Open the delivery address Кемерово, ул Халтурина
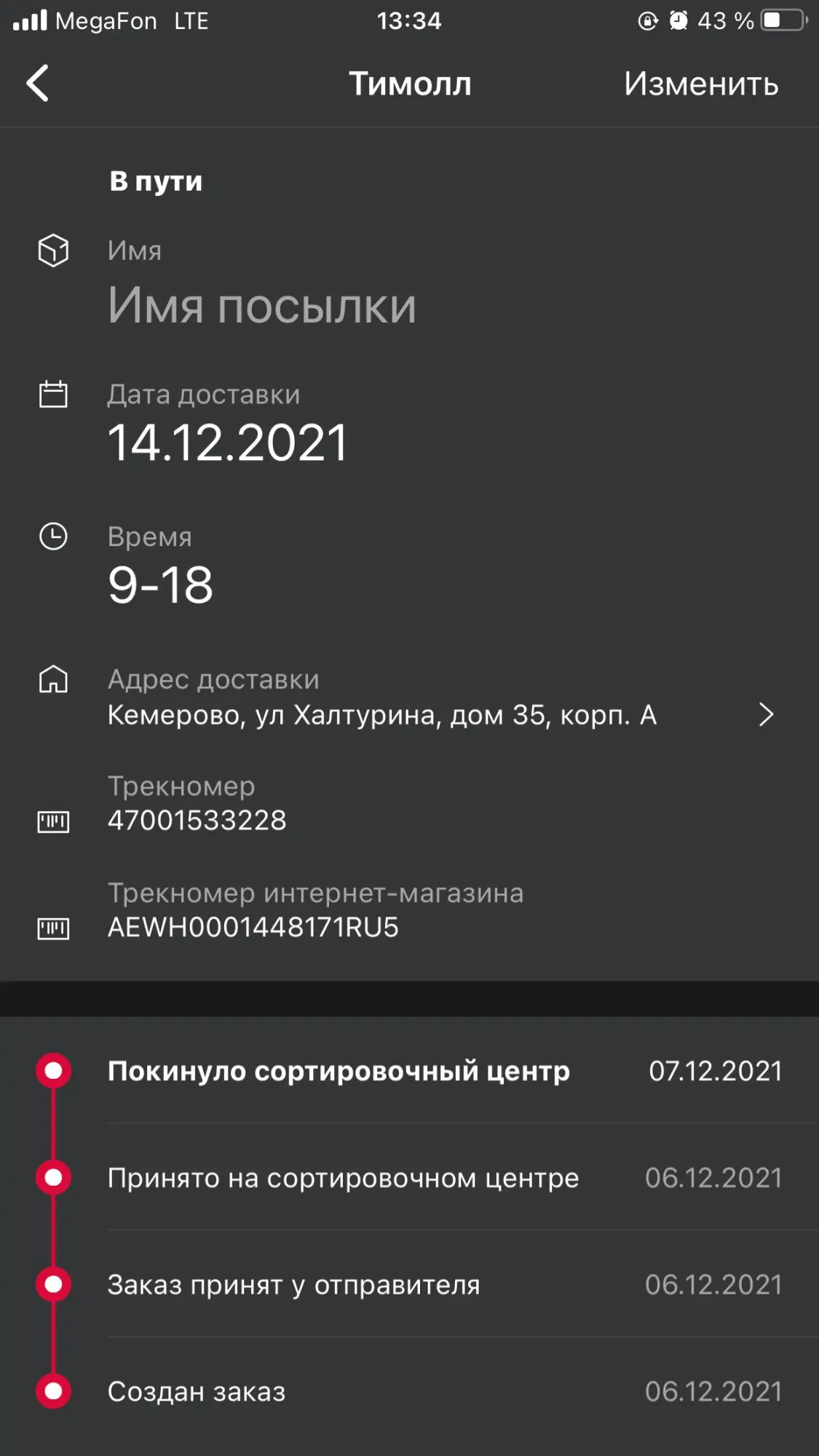This screenshot has width=819, height=1456. click(x=409, y=697)
